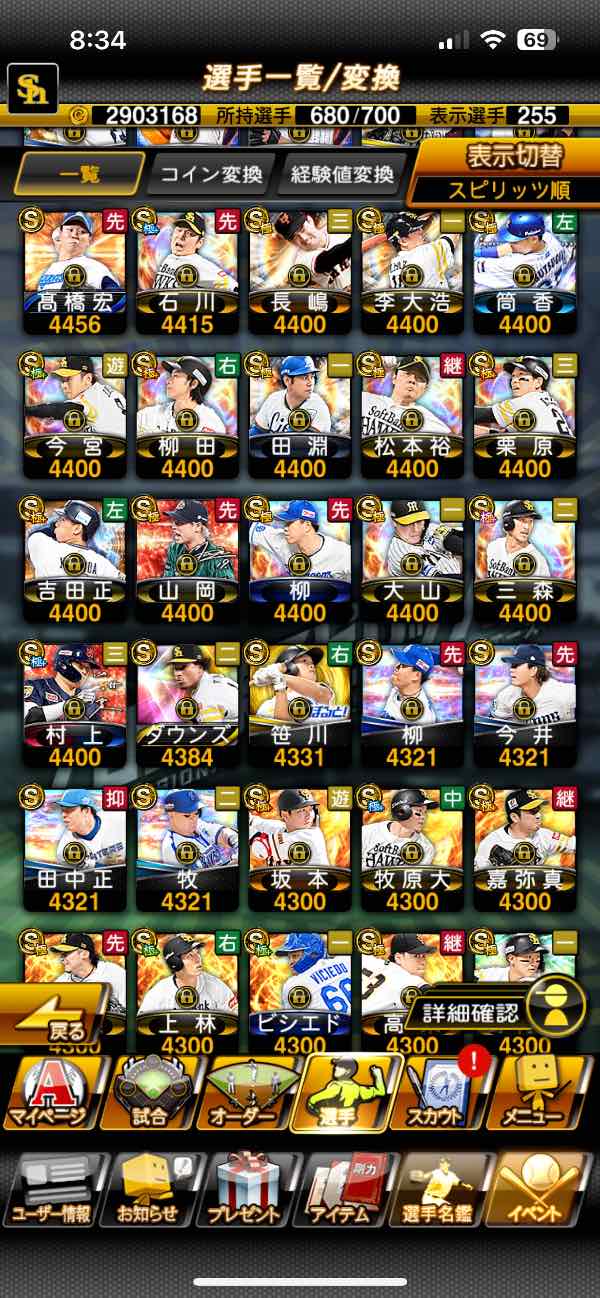
Task: Select player card ダウンズ 4384
Action: 187,700
